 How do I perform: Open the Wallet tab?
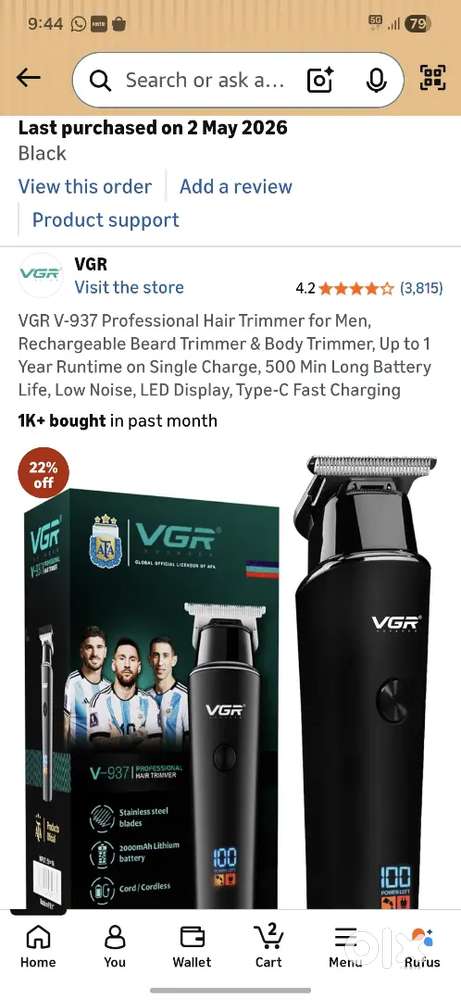click(x=192, y=946)
